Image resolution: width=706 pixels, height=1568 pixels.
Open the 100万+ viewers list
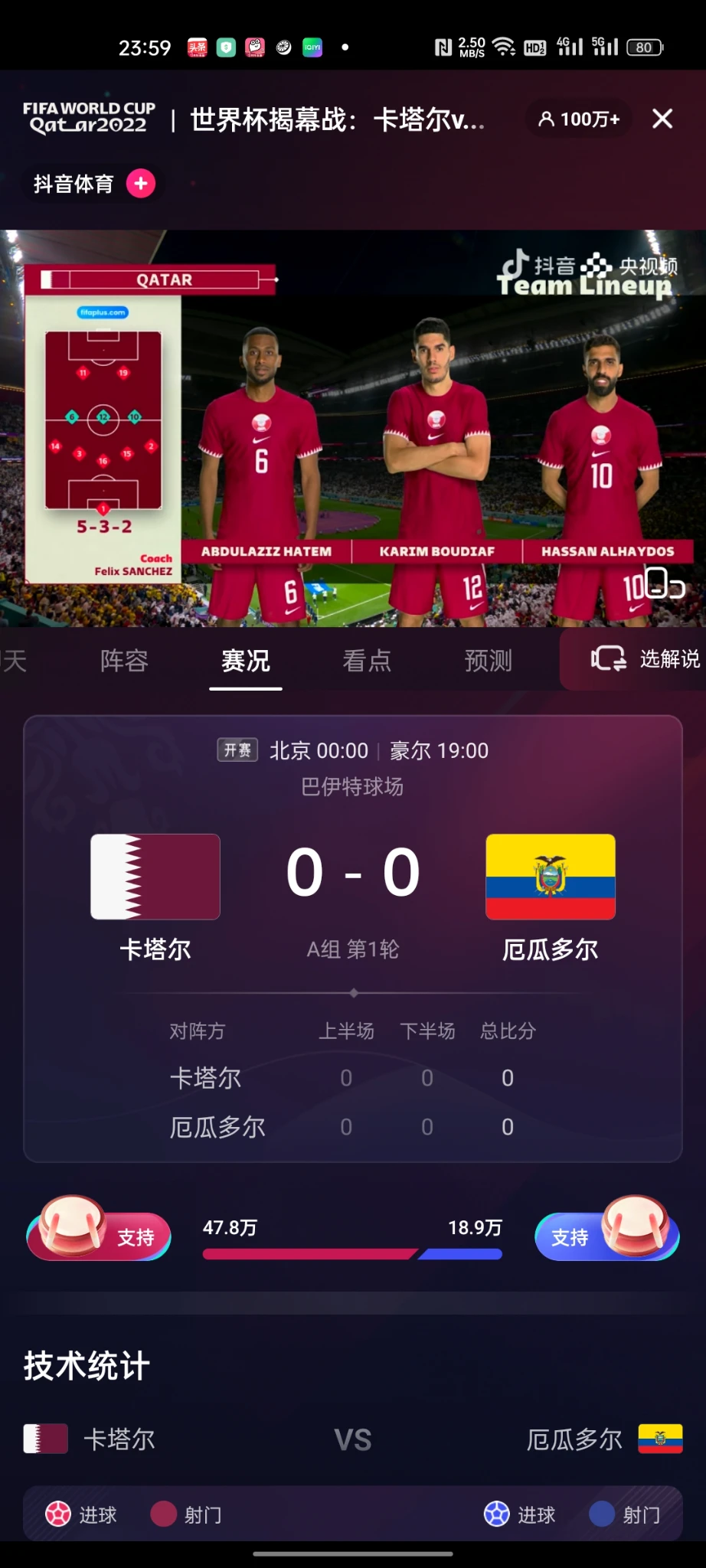point(579,119)
